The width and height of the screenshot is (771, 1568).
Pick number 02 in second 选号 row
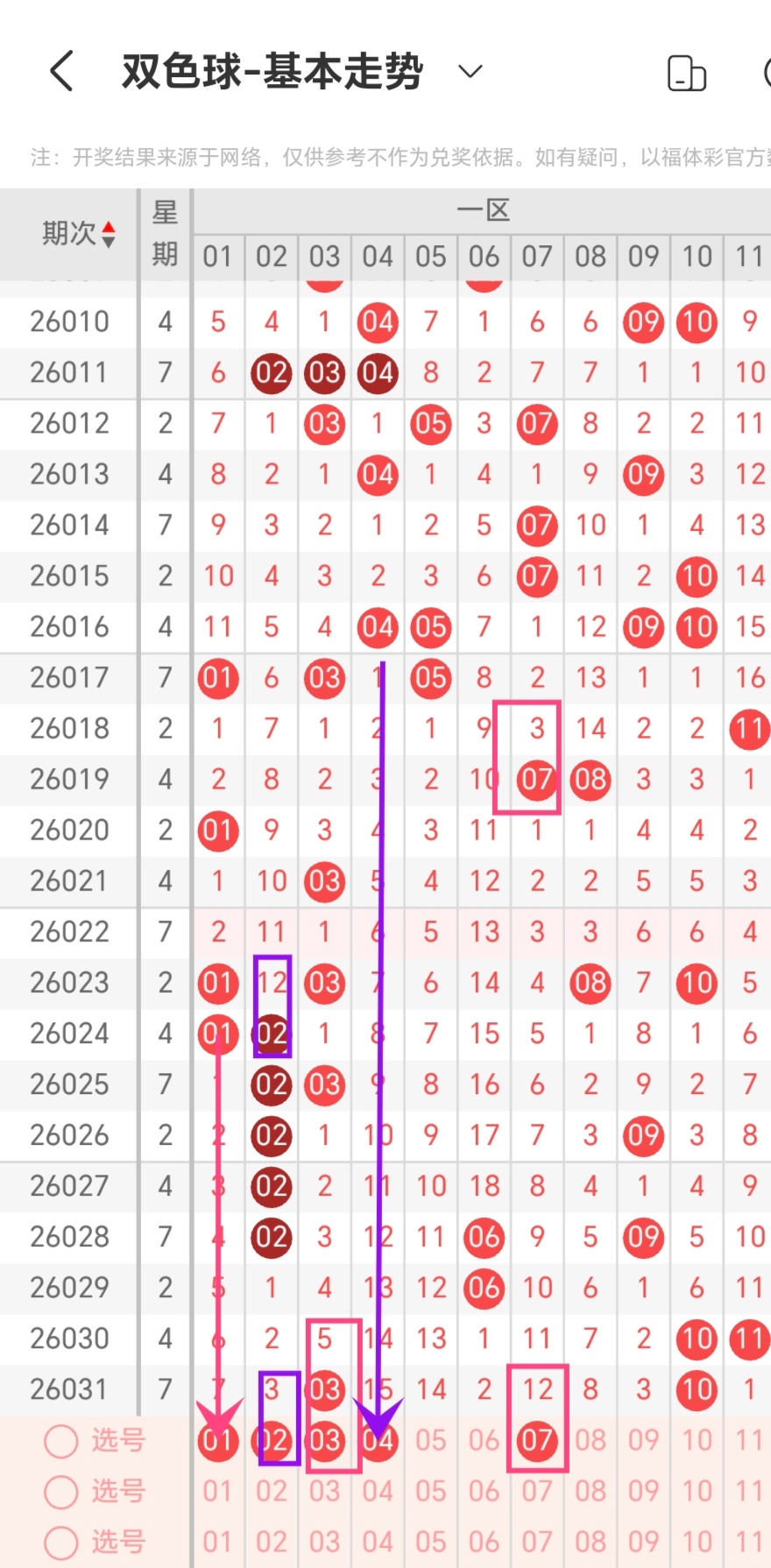(x=272, y=1492)
